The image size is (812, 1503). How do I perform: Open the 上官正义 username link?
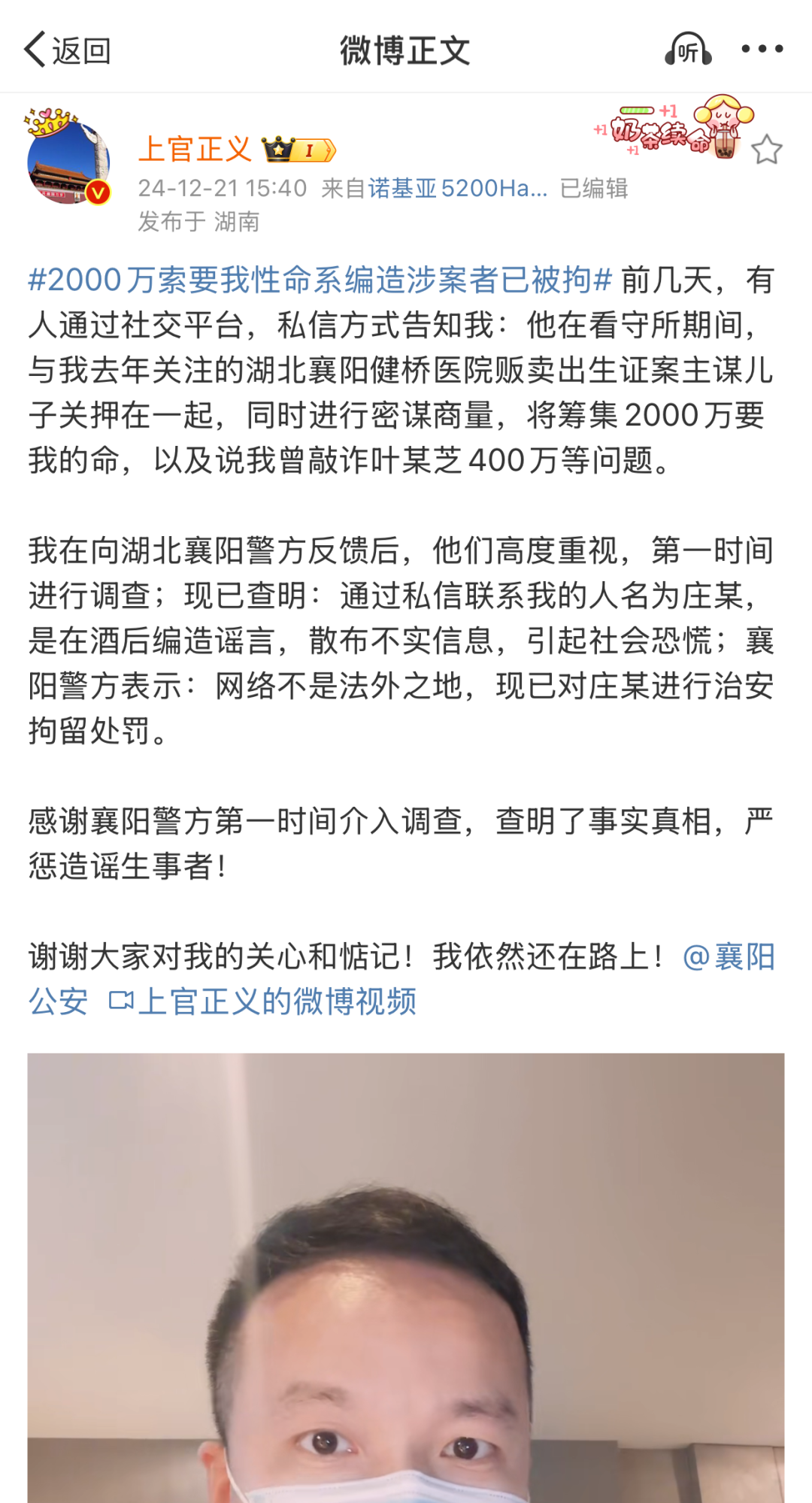[x=195, y=149]
